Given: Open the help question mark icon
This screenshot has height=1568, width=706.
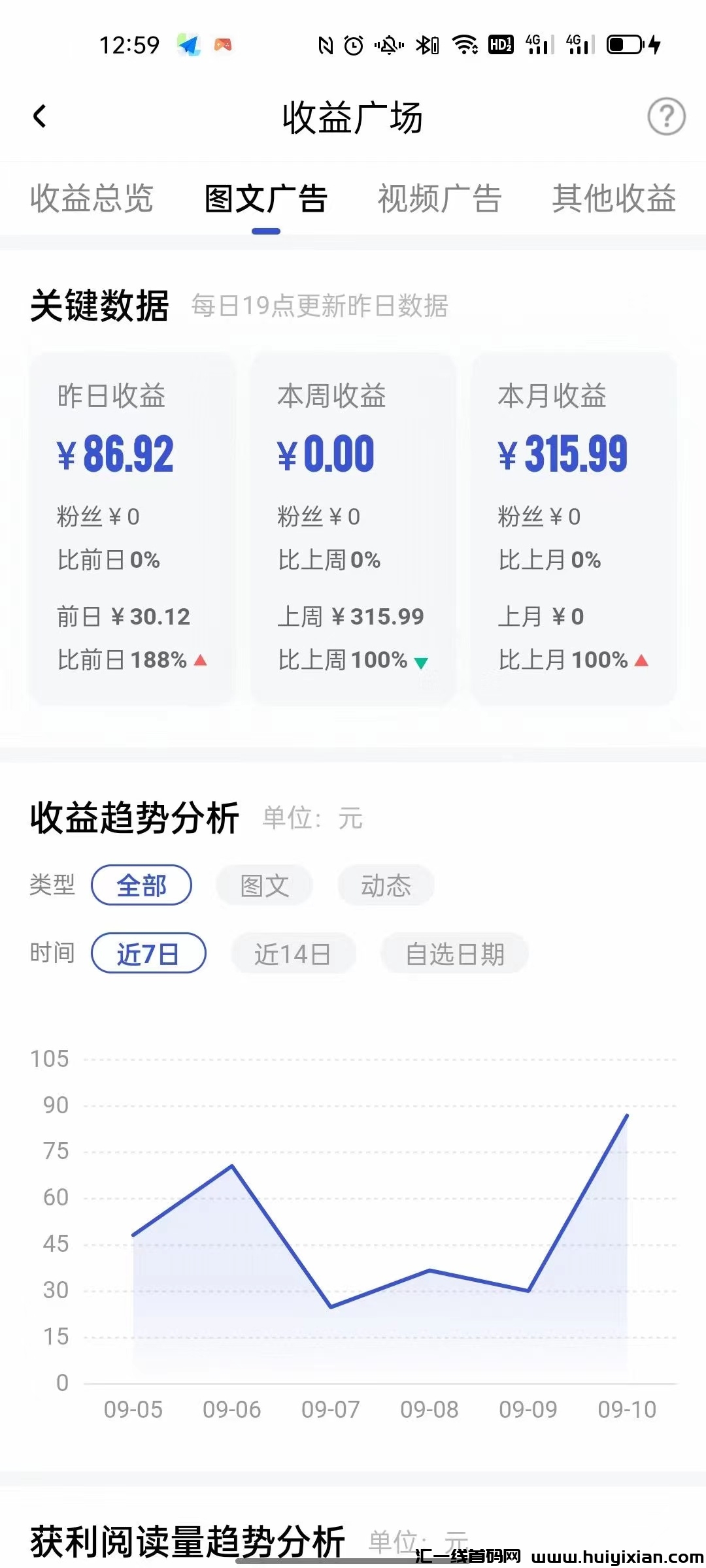Looking at the screenshot, I should [666, 116].
